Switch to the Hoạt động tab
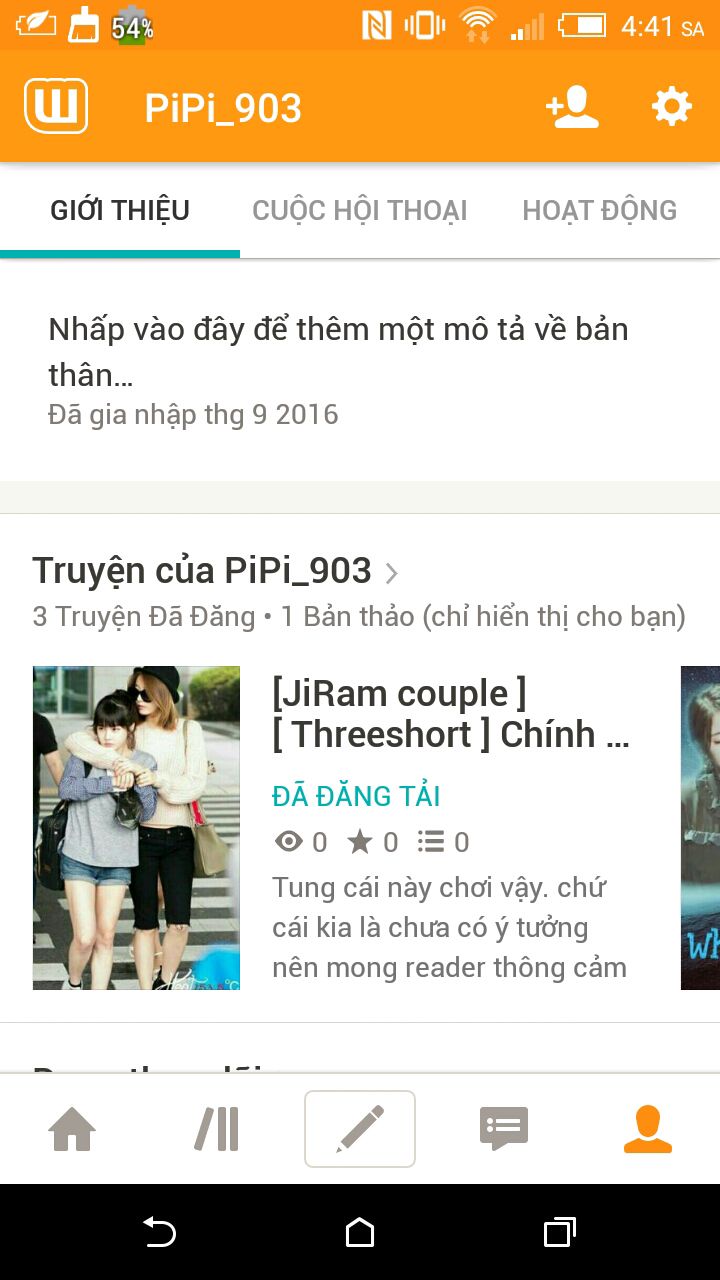The height and width of the screenshot is (1280, 720). point(600,210)
